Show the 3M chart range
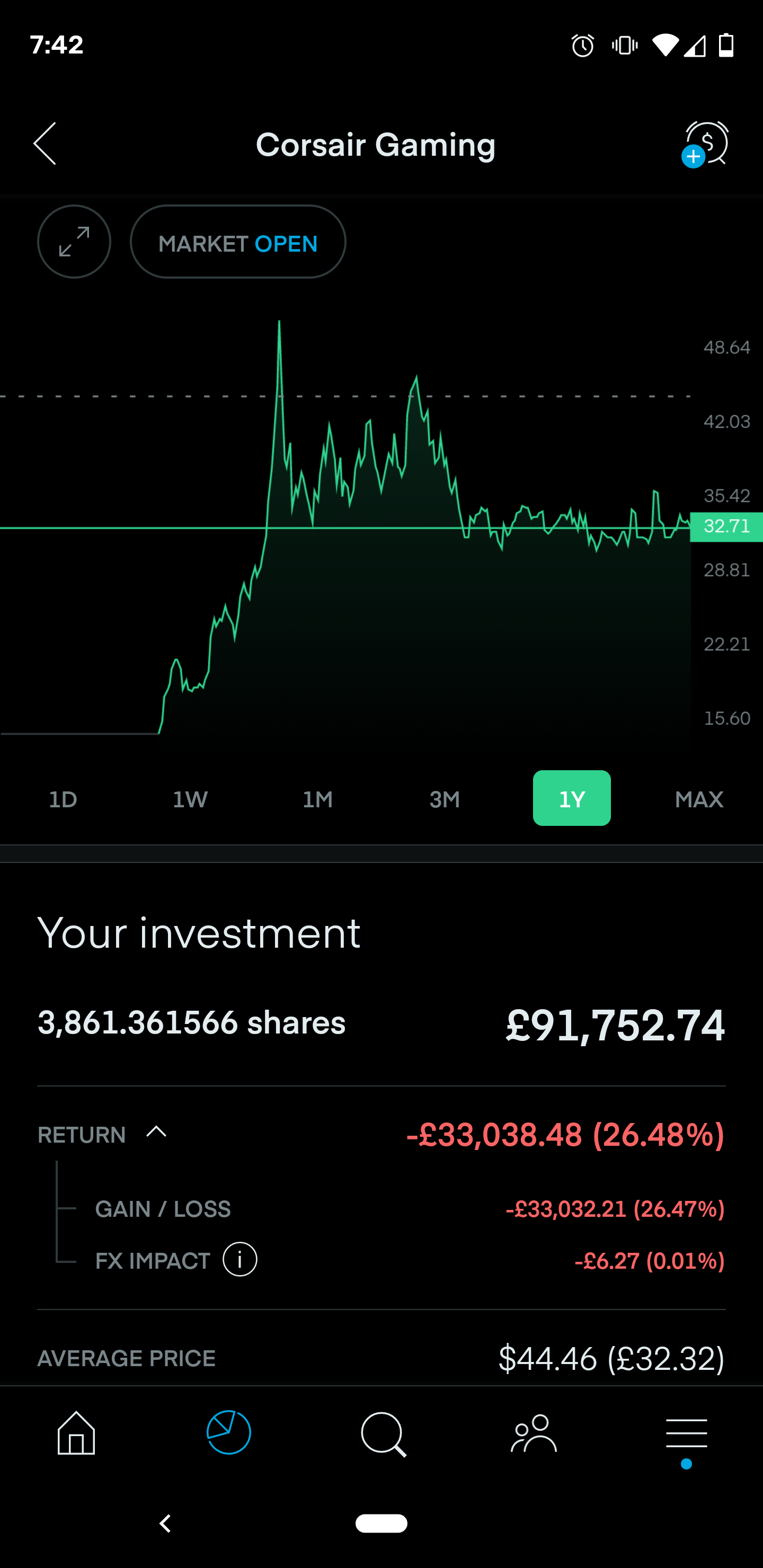This screenshot has width=763, height=1568. 445,799
